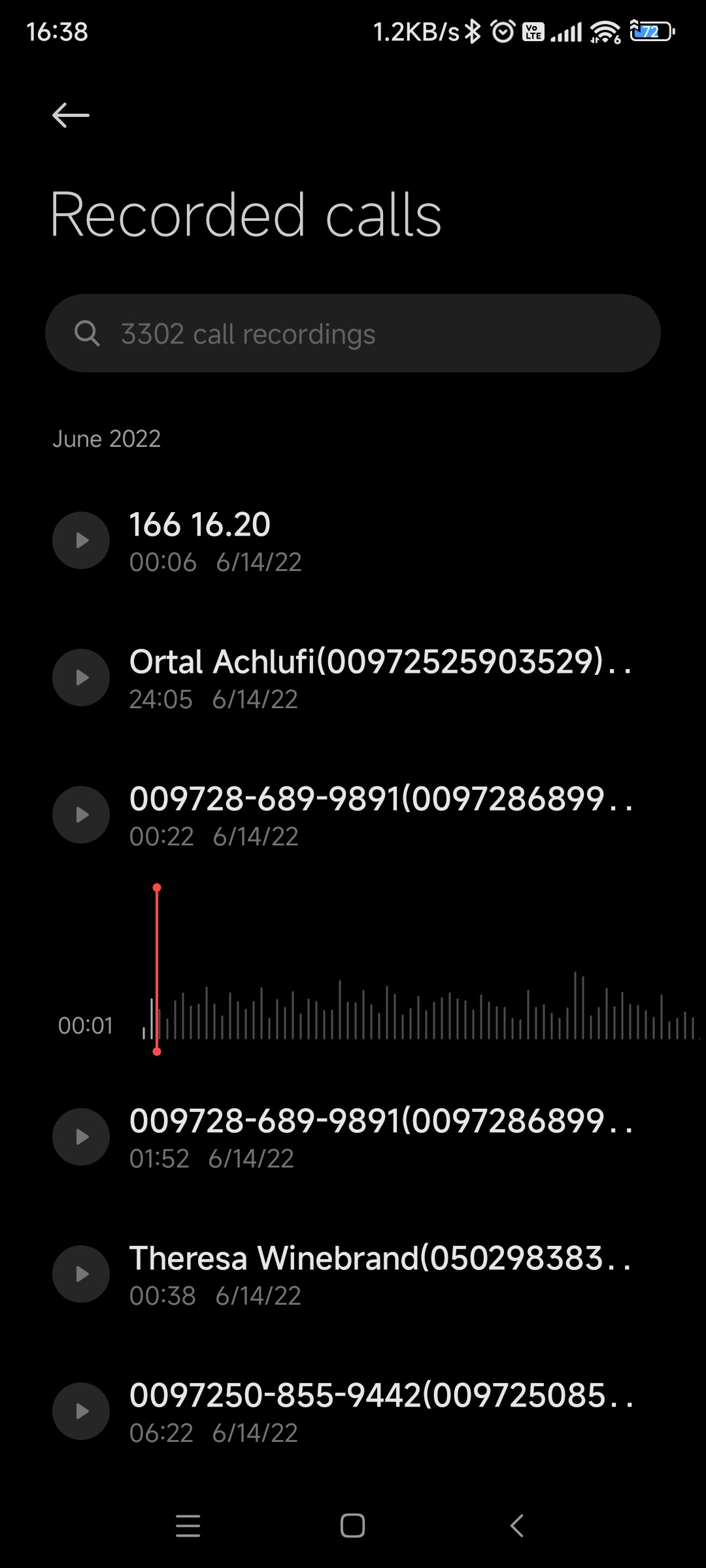The image size is (706, 1568).
Task: Play the 166 16.20 recording
Action: (x=81, y=540)
